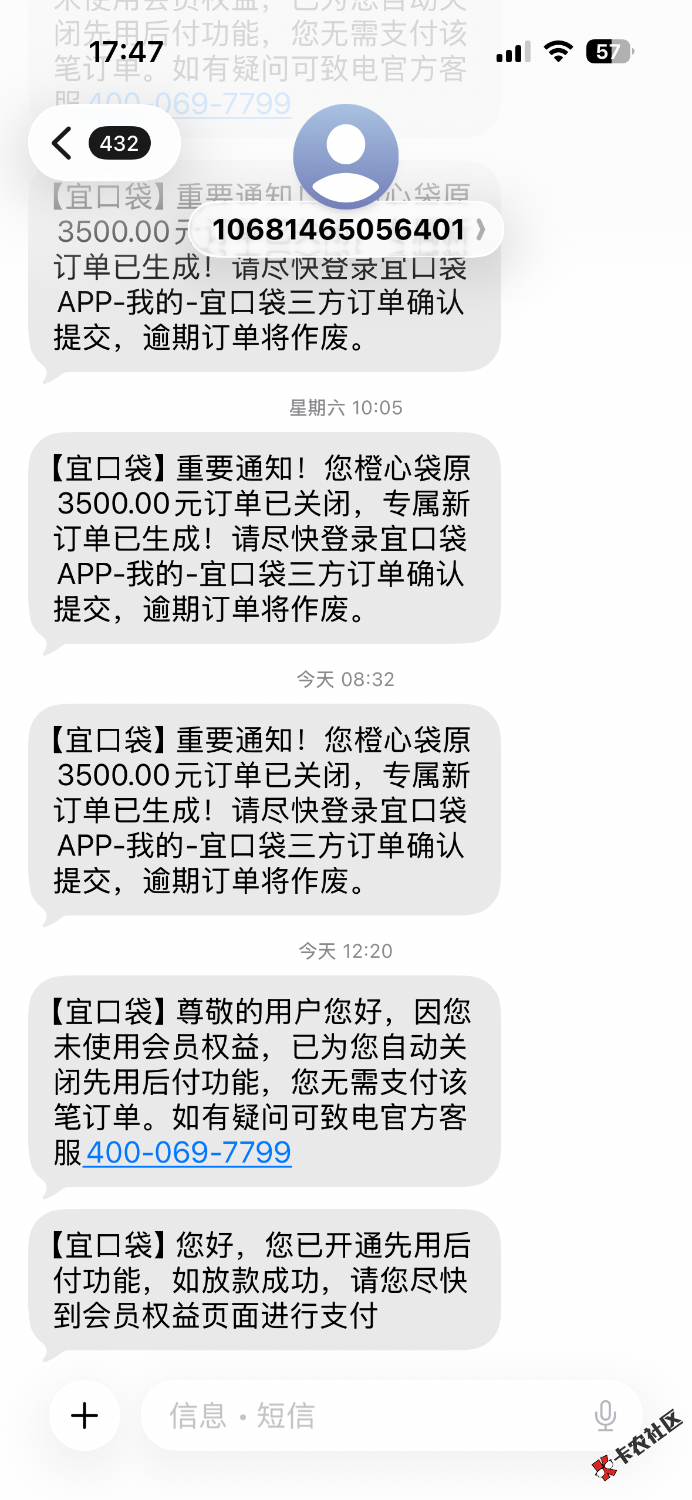The image size is (692, 1500).
Task: Start voice dictation with microphone icon
Action: pyautogui.click(x=605, y=1415)
